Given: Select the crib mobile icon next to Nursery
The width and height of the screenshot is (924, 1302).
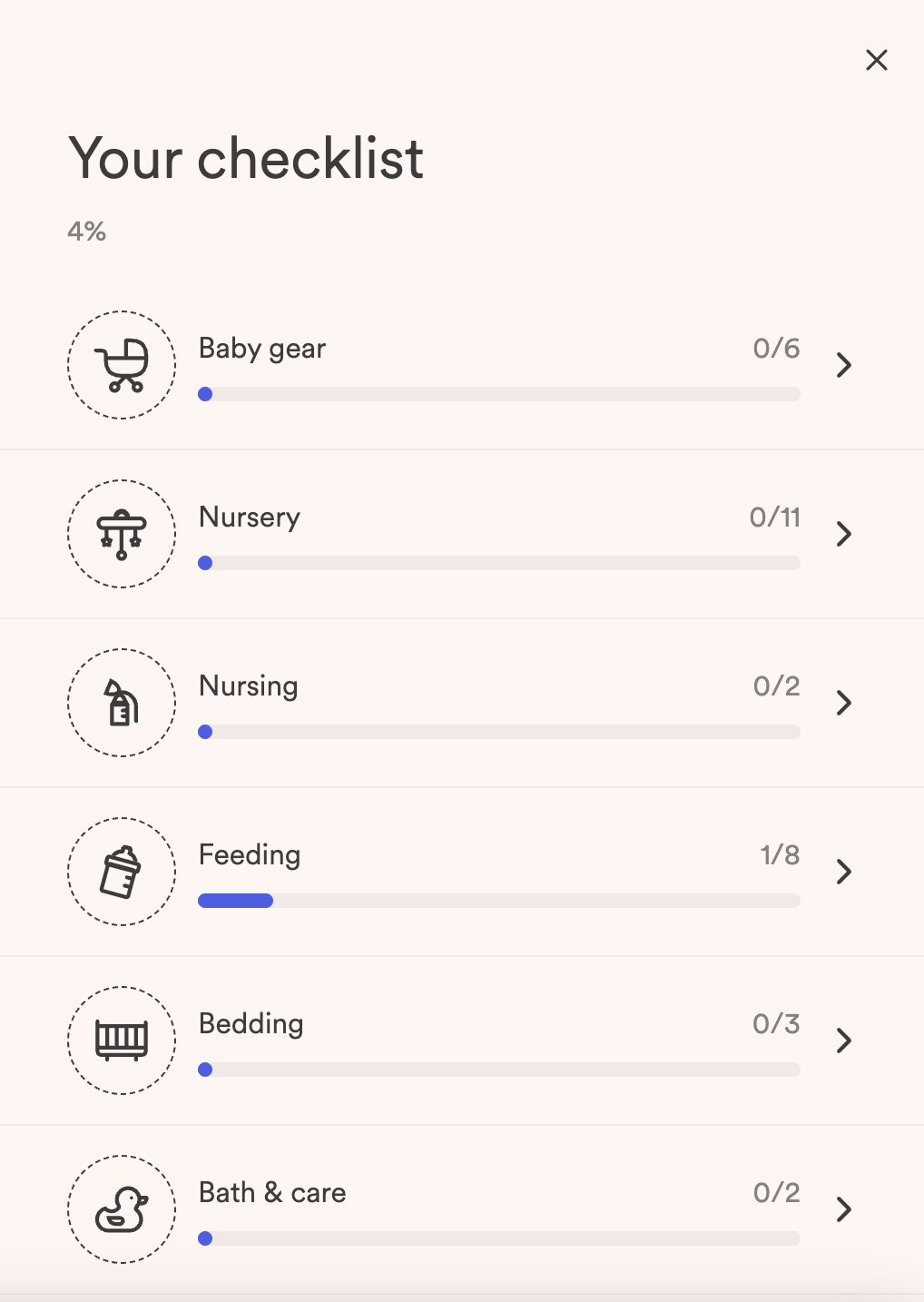Looking at the screenshot, I should pyautogui.click(x=121, y=534).
